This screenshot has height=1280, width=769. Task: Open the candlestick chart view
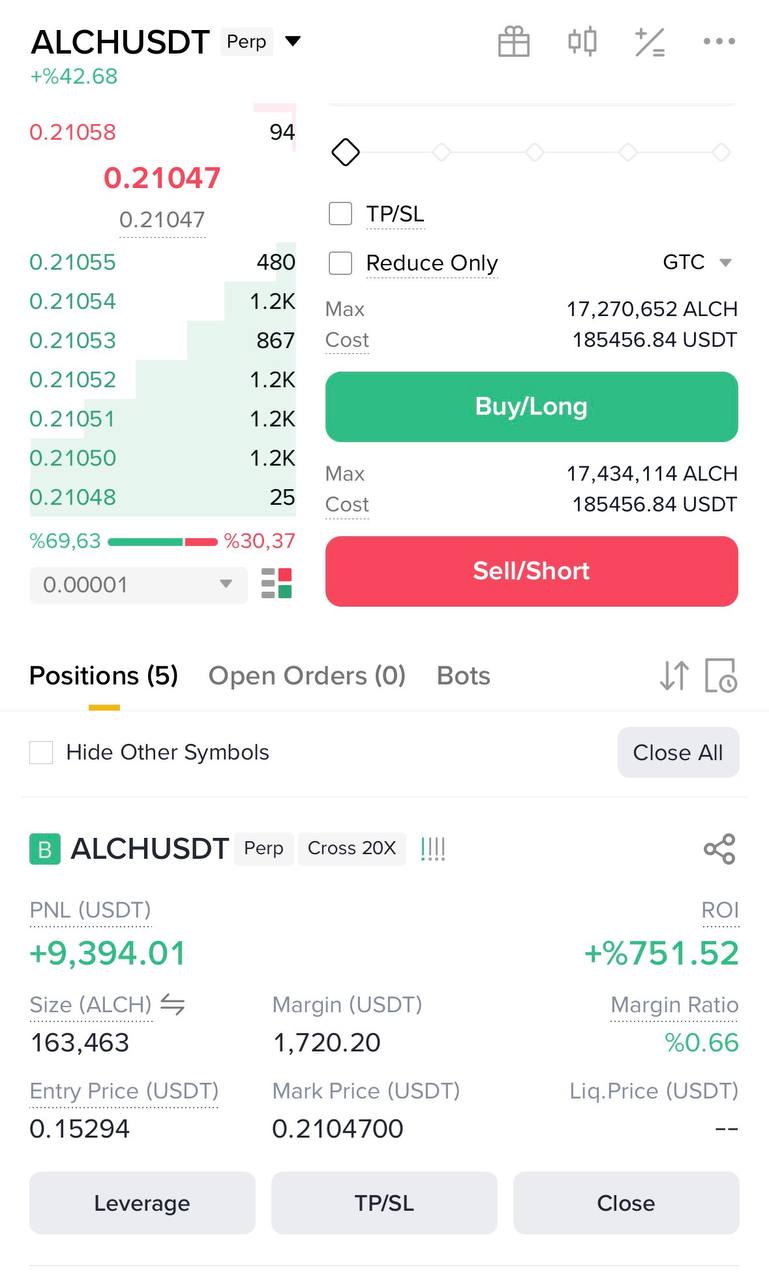(582, 42)
